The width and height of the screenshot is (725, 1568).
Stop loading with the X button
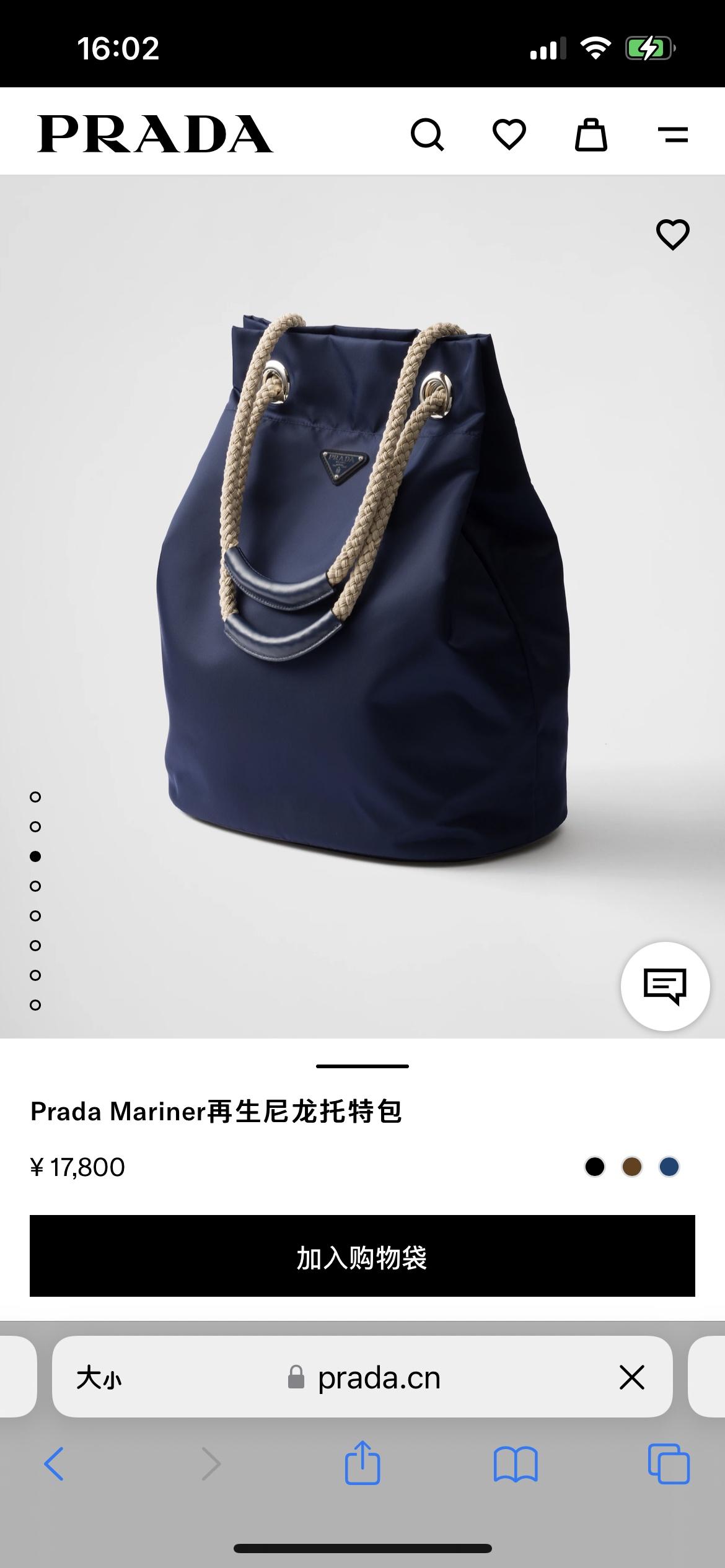631,1378
